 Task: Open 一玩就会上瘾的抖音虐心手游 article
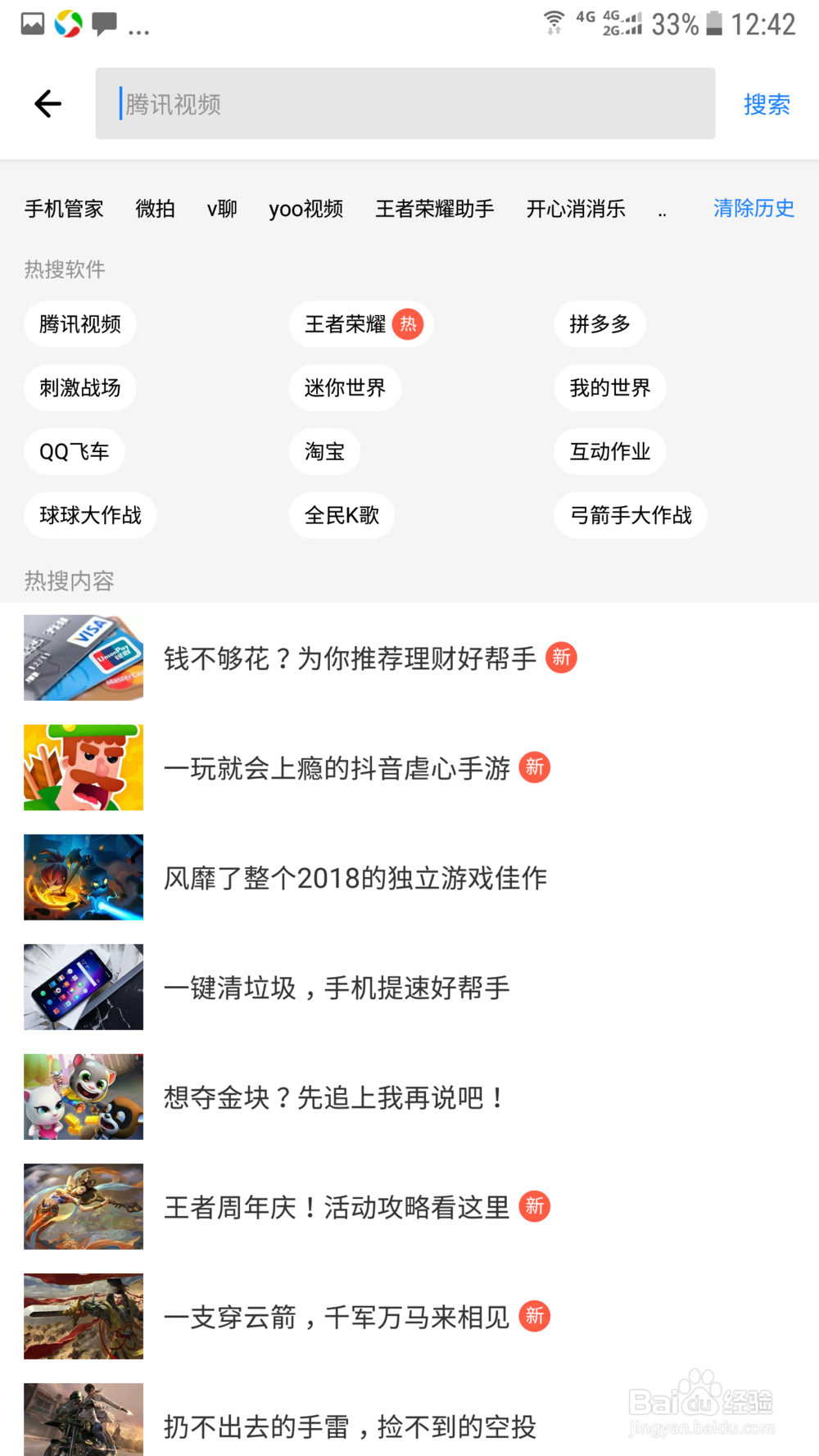tap(337, 768)
